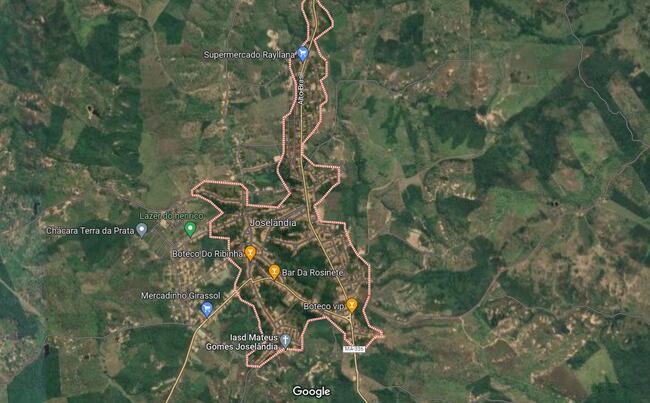
Task: Select the Lazer do henrico marker
Action: point(190,229)
